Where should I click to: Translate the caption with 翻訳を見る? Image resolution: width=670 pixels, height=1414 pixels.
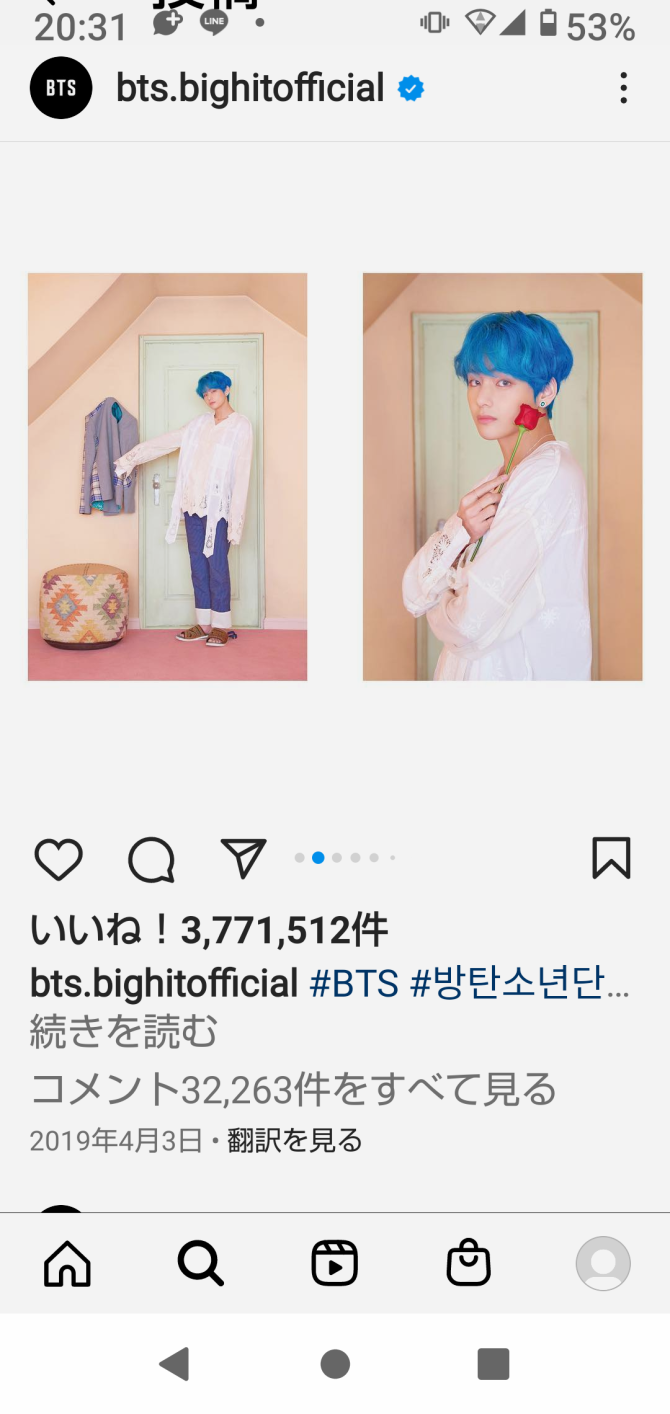(295, 1140)
